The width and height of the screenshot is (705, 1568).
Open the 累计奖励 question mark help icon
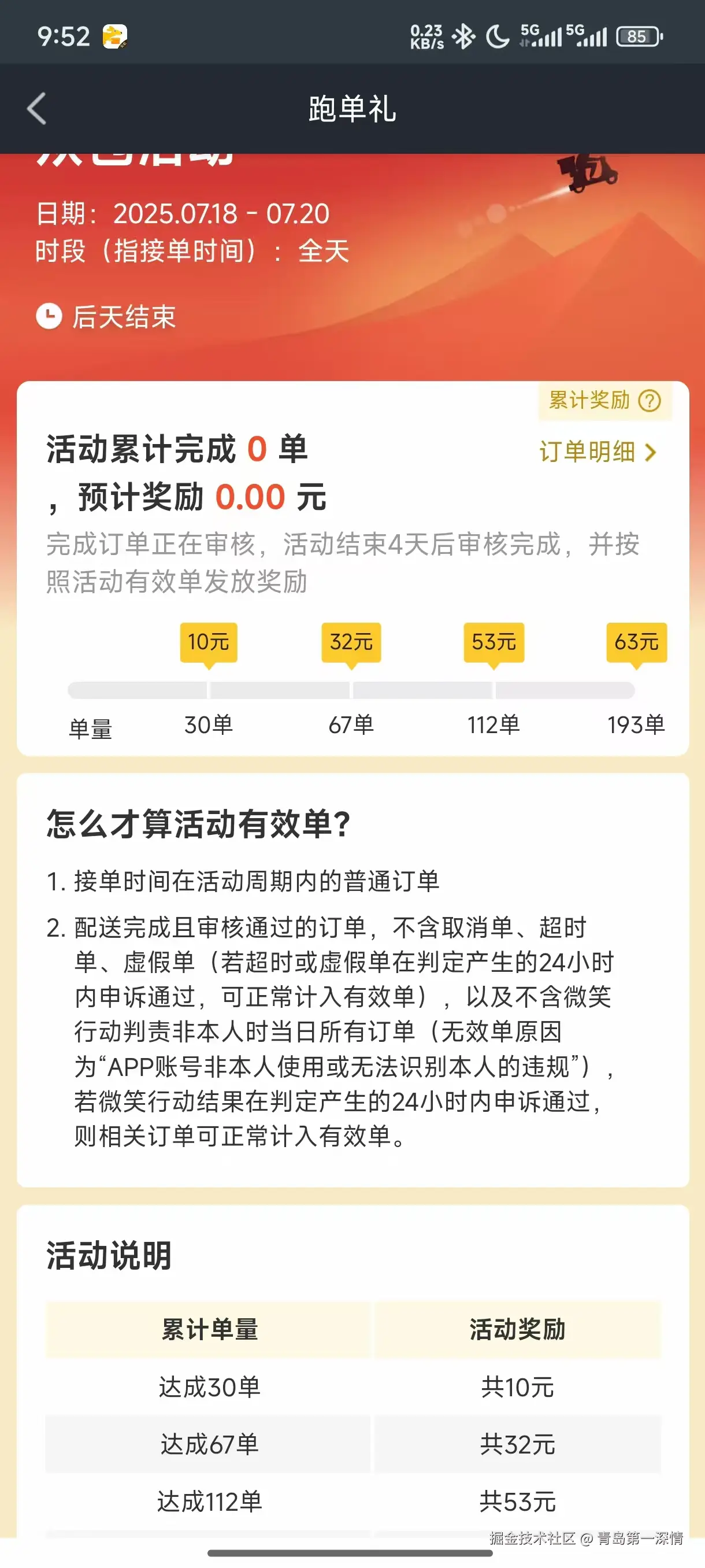pos(650,402)
